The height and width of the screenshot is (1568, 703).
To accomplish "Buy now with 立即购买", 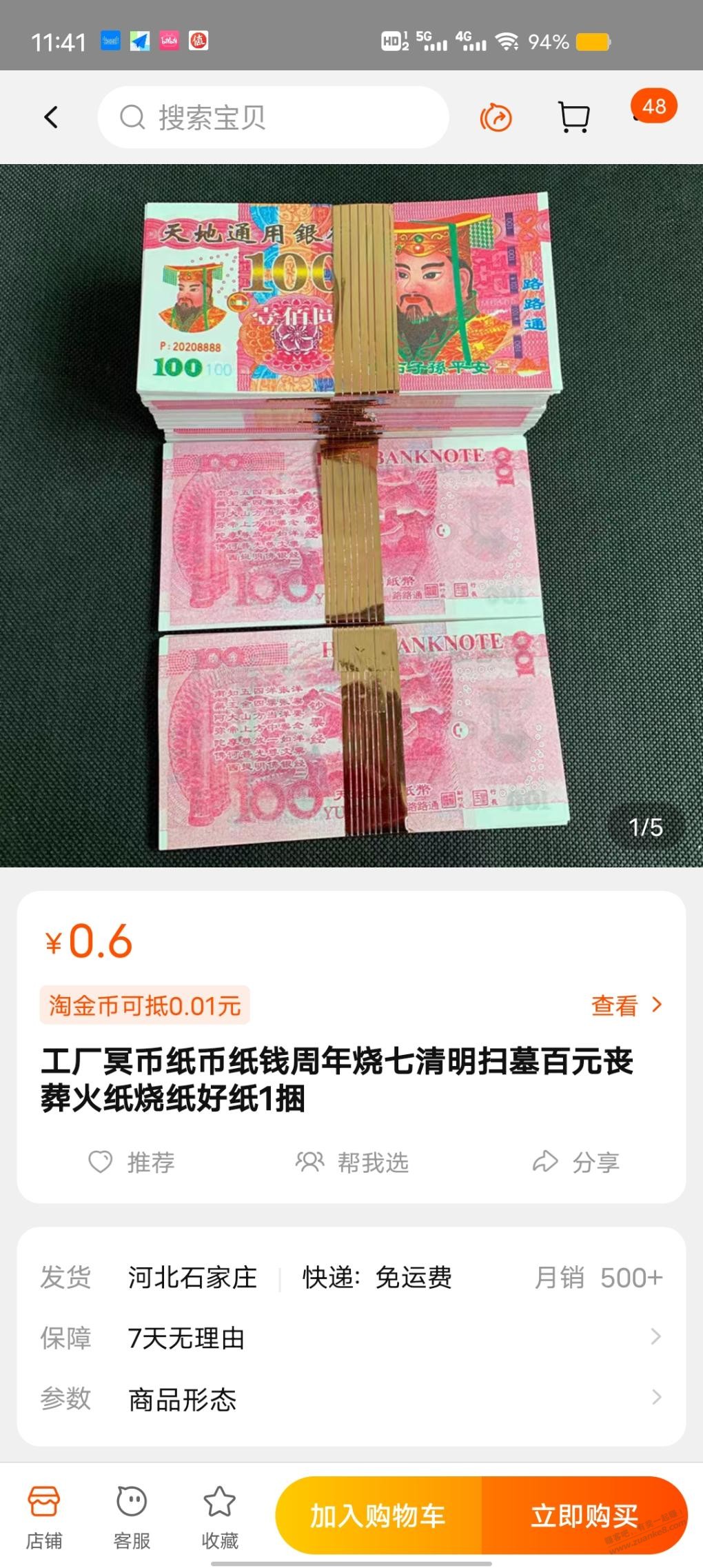I will tap(584, 1516).
